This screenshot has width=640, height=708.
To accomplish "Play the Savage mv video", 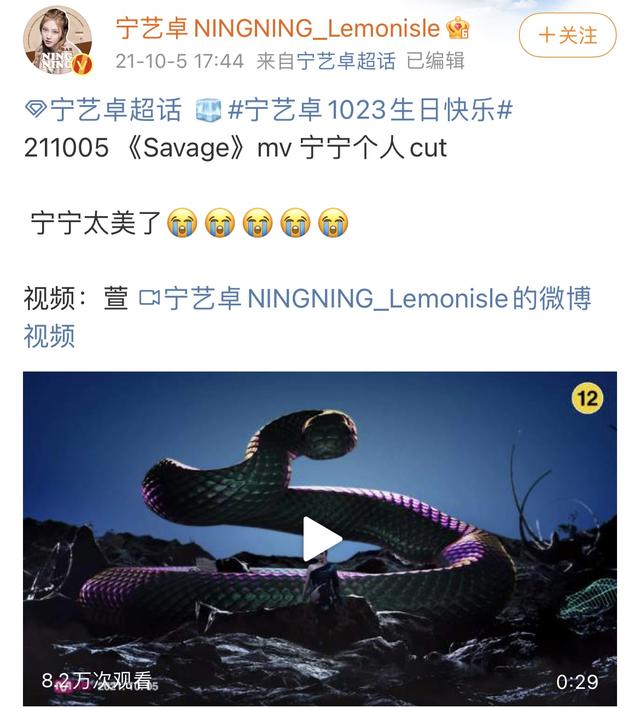I will 321,539.
